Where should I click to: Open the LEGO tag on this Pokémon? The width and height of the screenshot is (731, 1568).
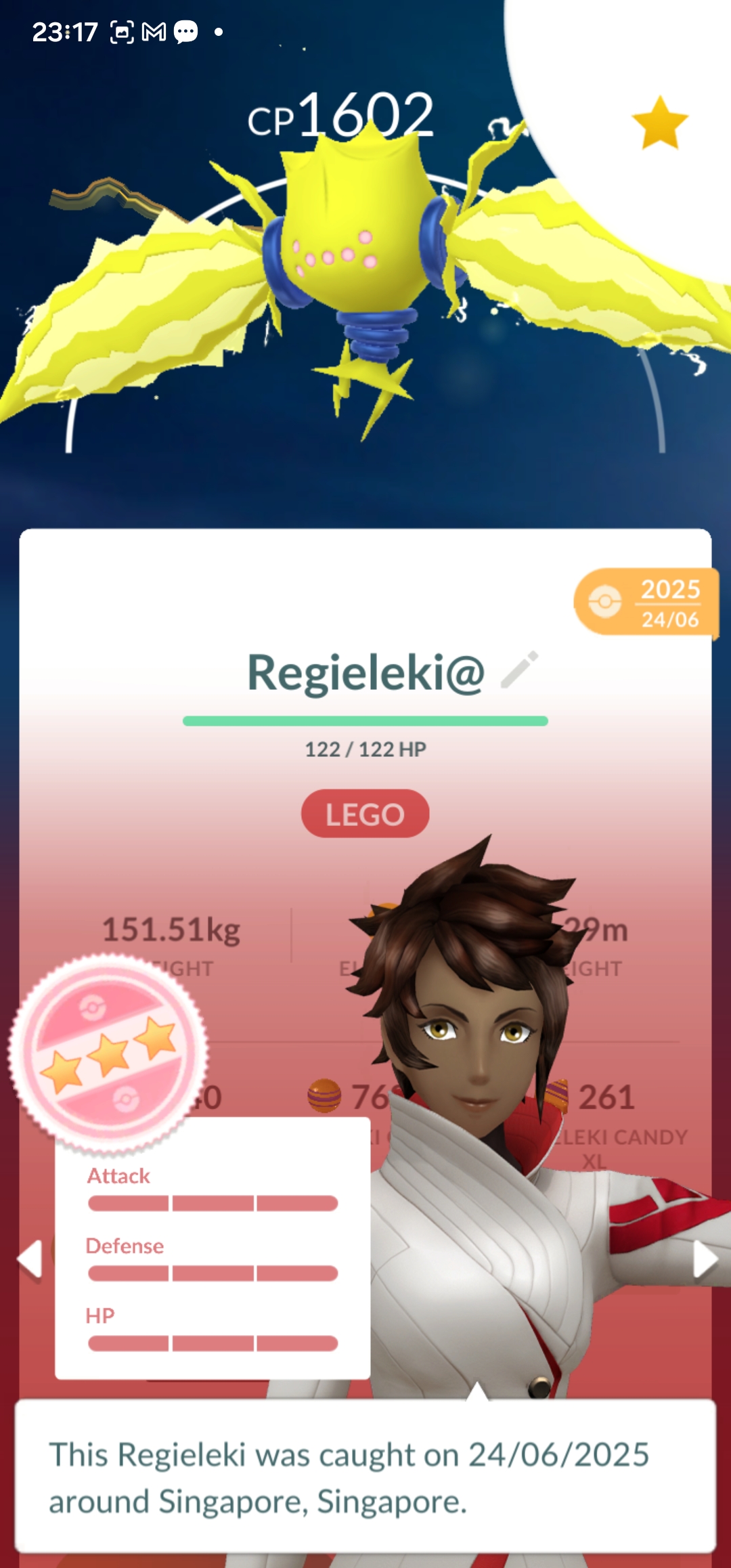coord(365,814)
